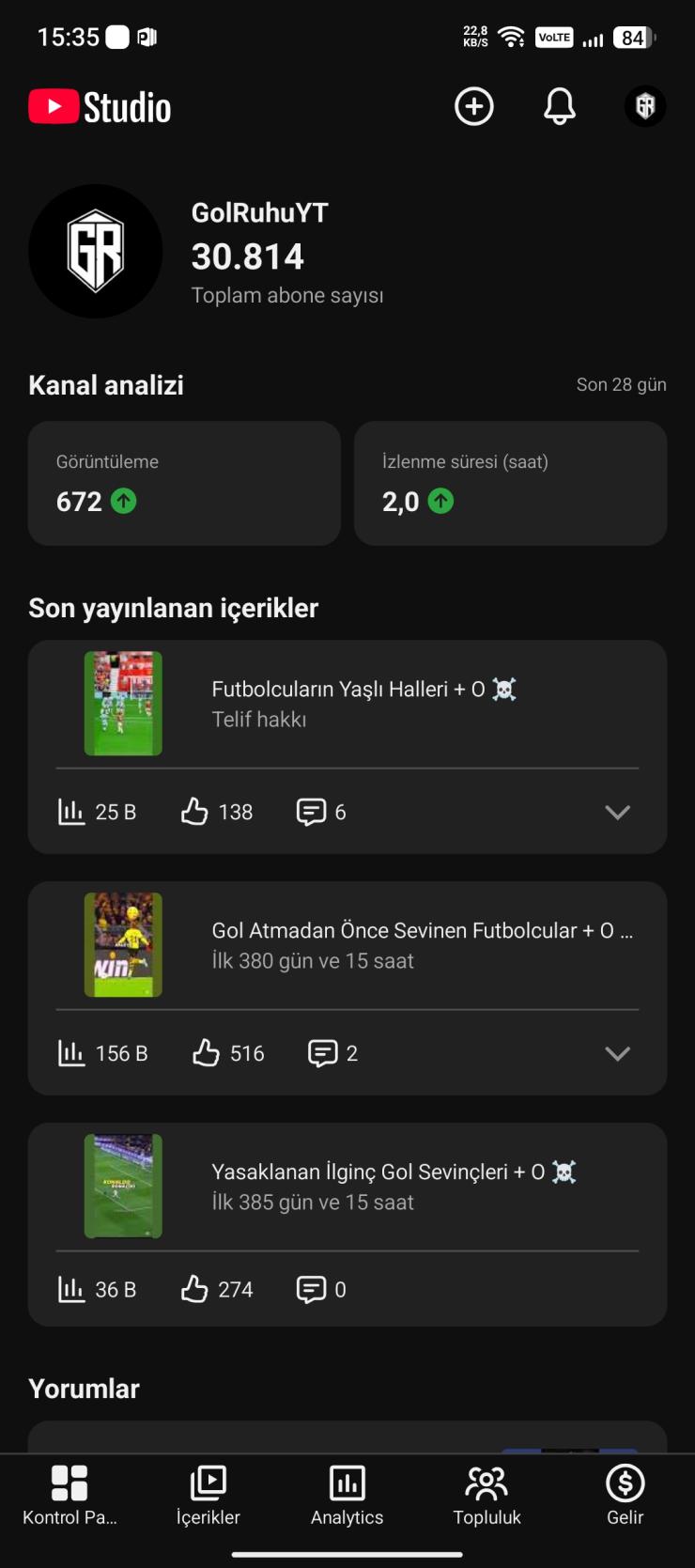Viewport: 695px width, 1568px height.
Task: Open the Gelir tab
Action: click(x=625, y=1495)
